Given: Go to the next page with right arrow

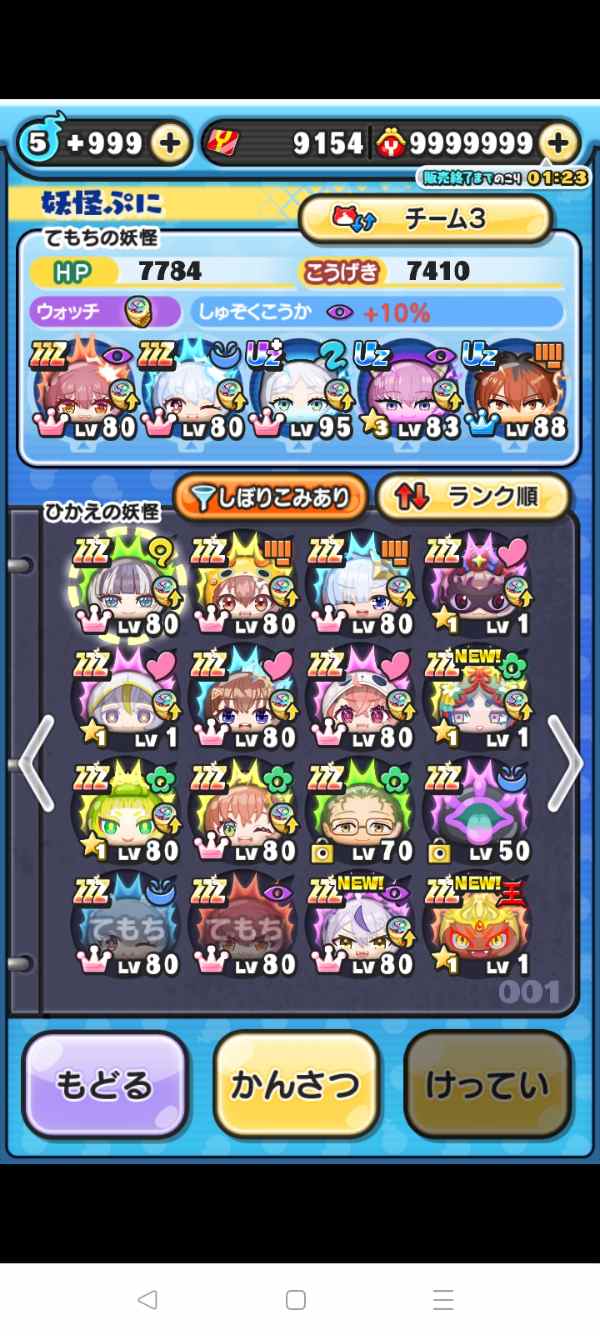Looking at the screenshot, I should point(565,763).
